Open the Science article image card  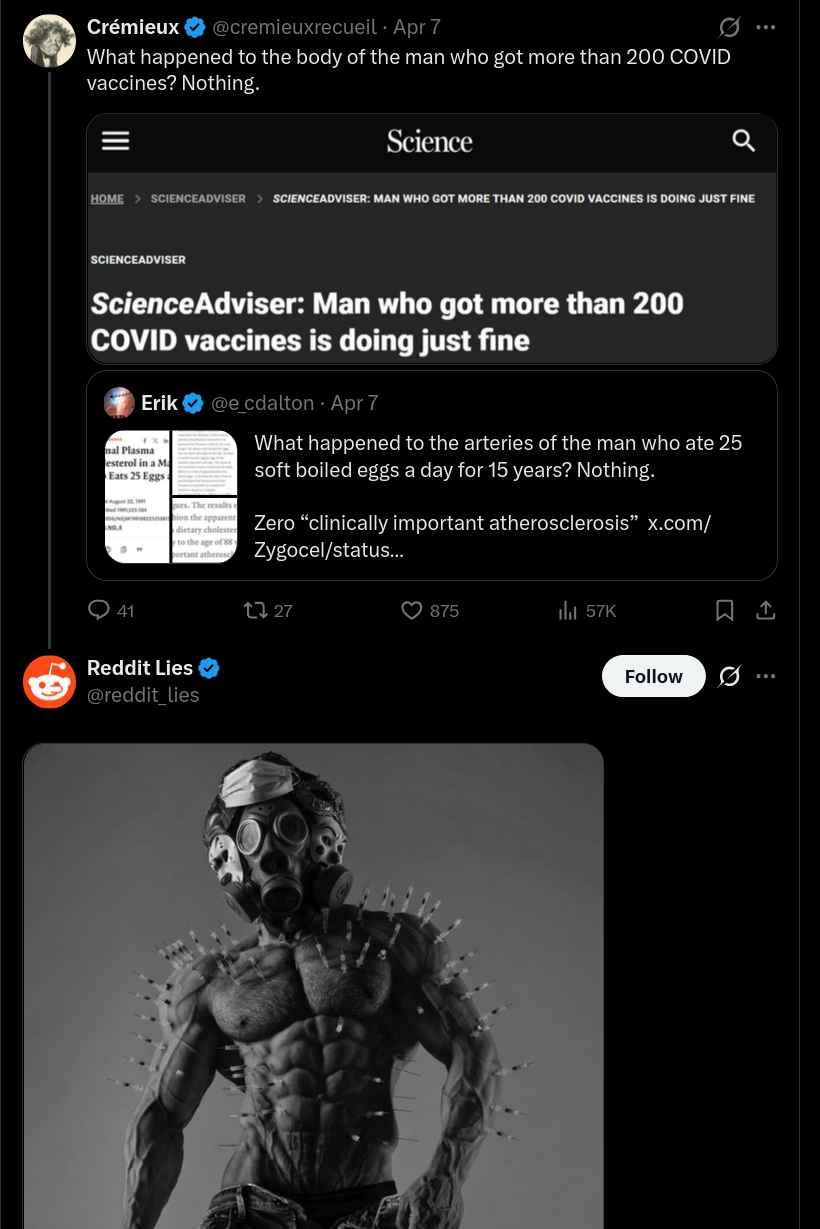[x=432, y=238]
